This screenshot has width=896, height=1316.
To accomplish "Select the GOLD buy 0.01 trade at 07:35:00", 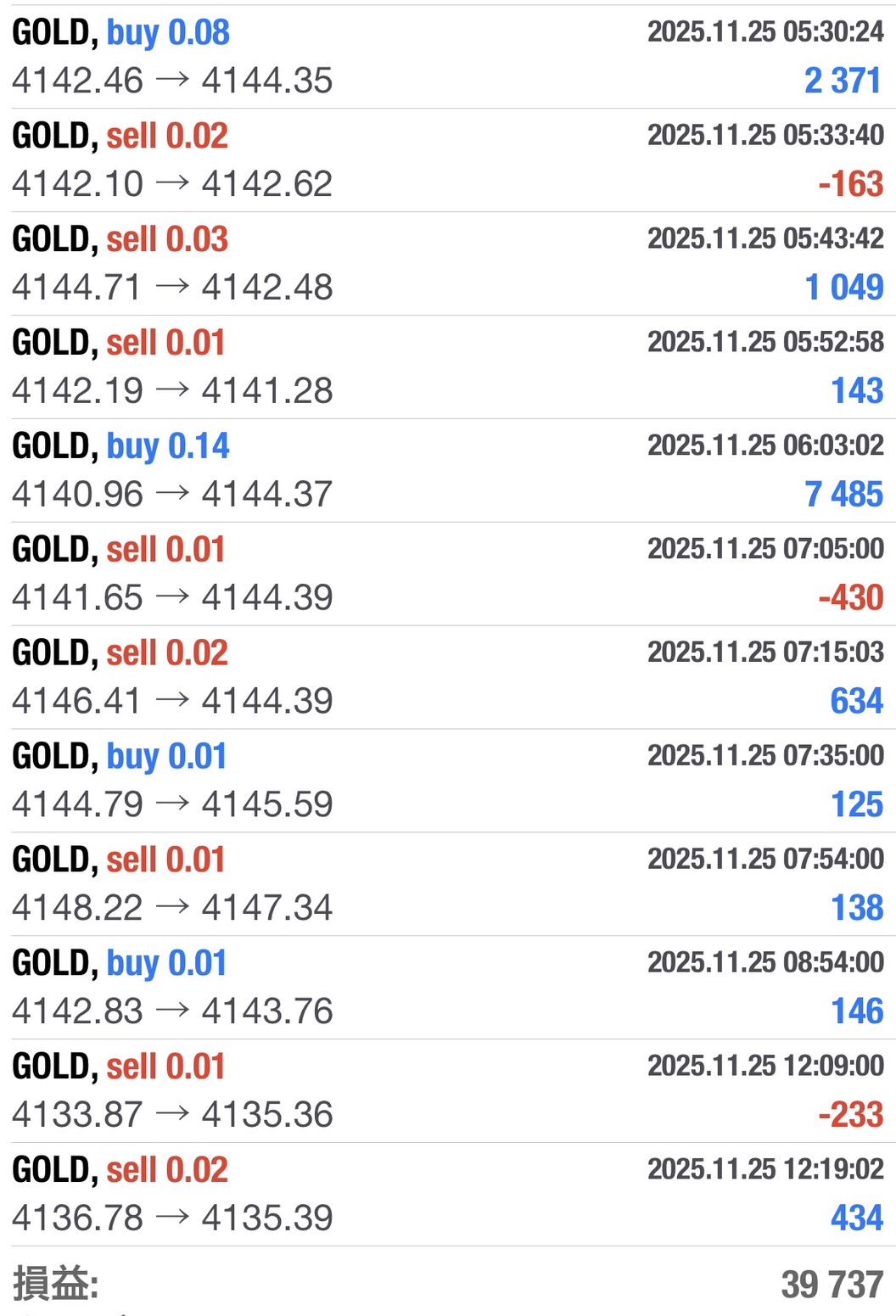I will point(448,781).
